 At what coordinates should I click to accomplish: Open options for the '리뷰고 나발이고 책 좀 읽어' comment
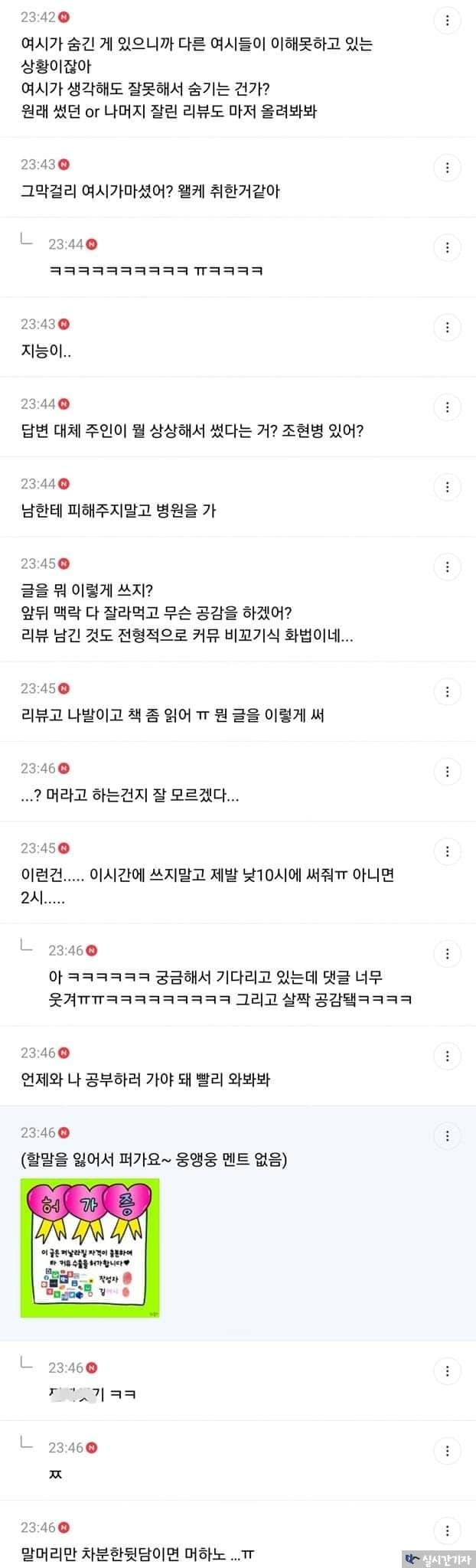tap(447, 692)
